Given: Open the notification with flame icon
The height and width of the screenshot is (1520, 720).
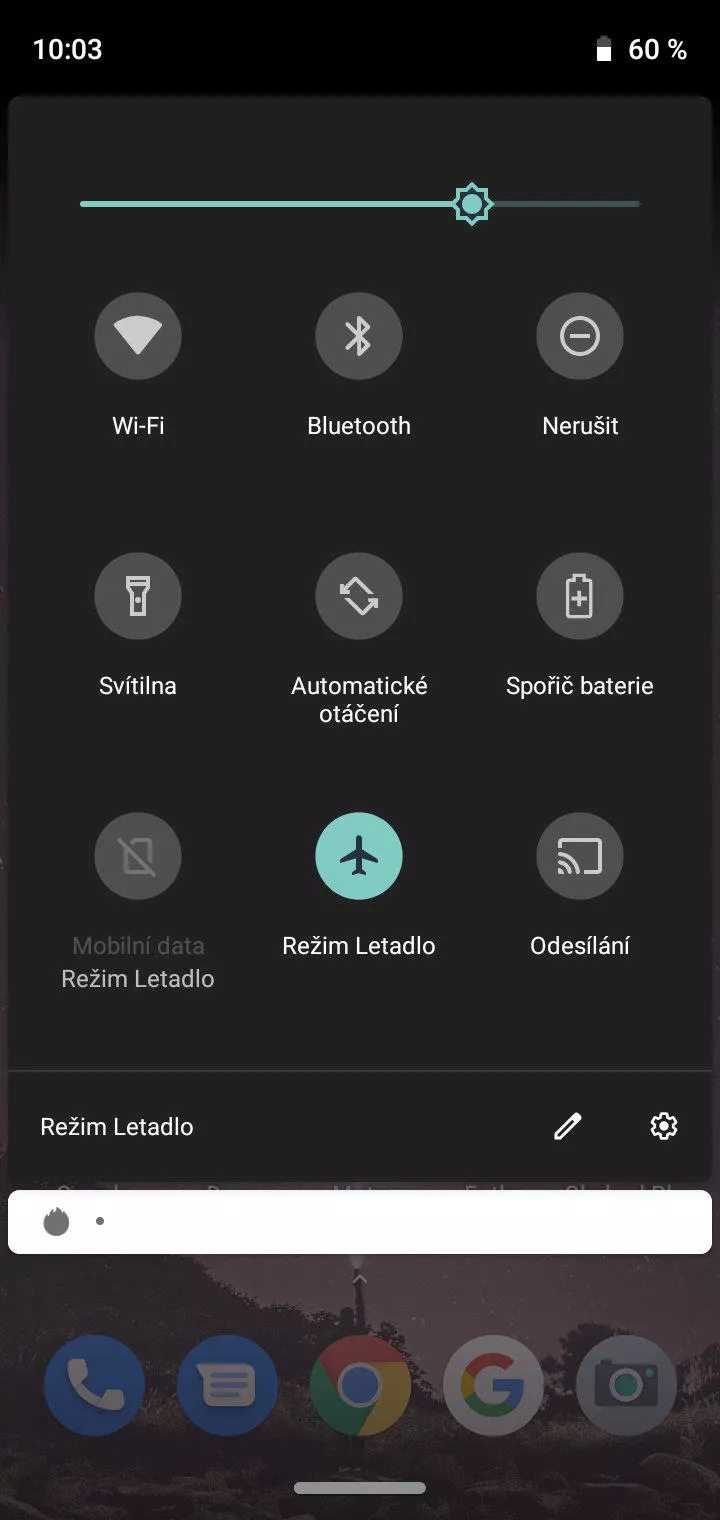Looking at the screenshot, I should click(x=360, y=1221).
